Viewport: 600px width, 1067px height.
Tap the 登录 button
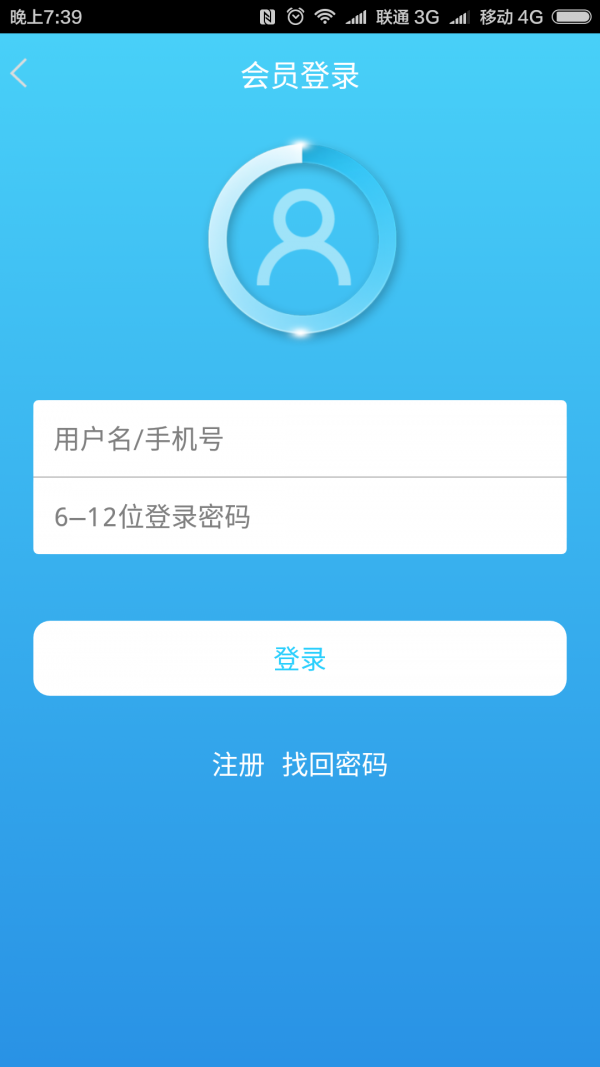(300, 659)
